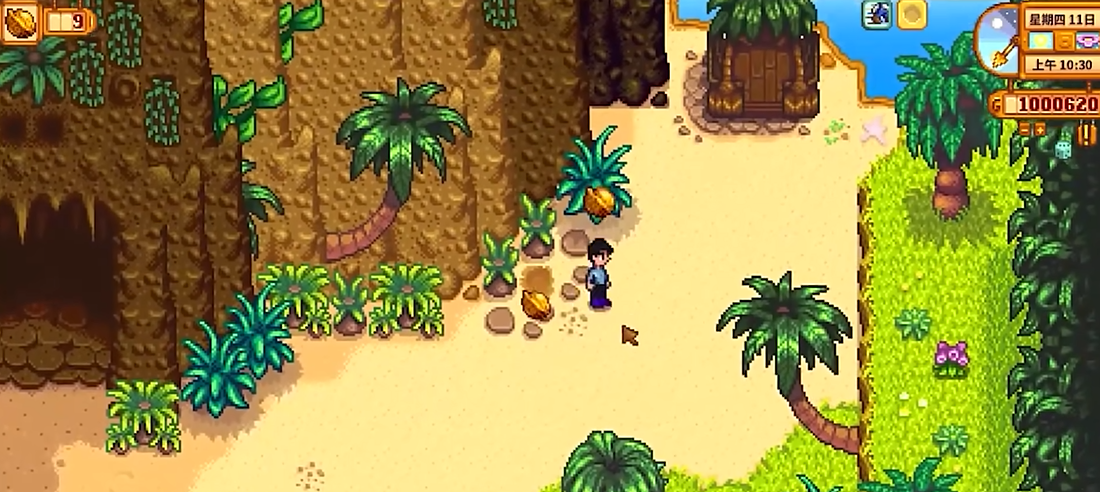1100x492 pixels.
Task: Tap the dice icon below the gold counter
Action: [1063, 150]
